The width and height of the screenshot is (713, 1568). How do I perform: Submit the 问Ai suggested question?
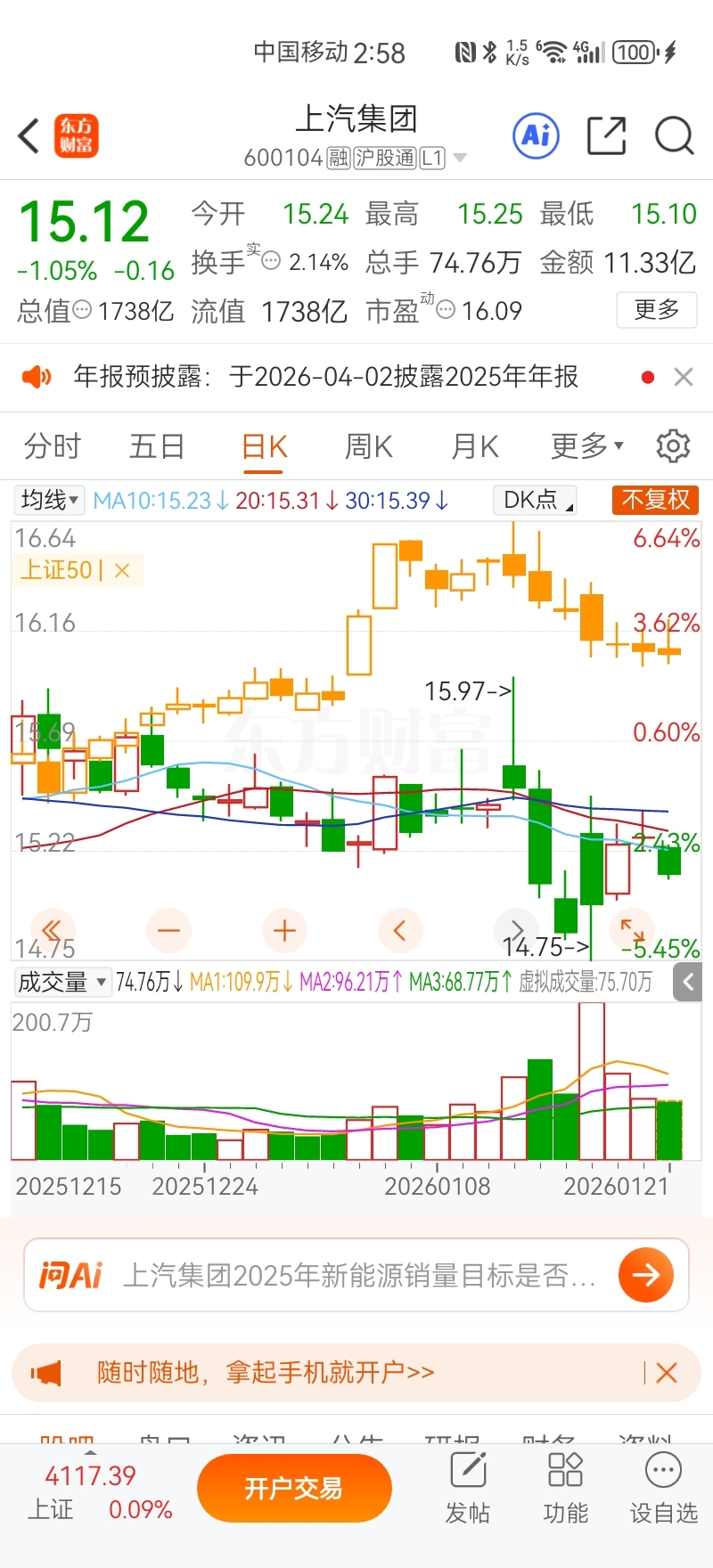click(x=645, y=1275)
